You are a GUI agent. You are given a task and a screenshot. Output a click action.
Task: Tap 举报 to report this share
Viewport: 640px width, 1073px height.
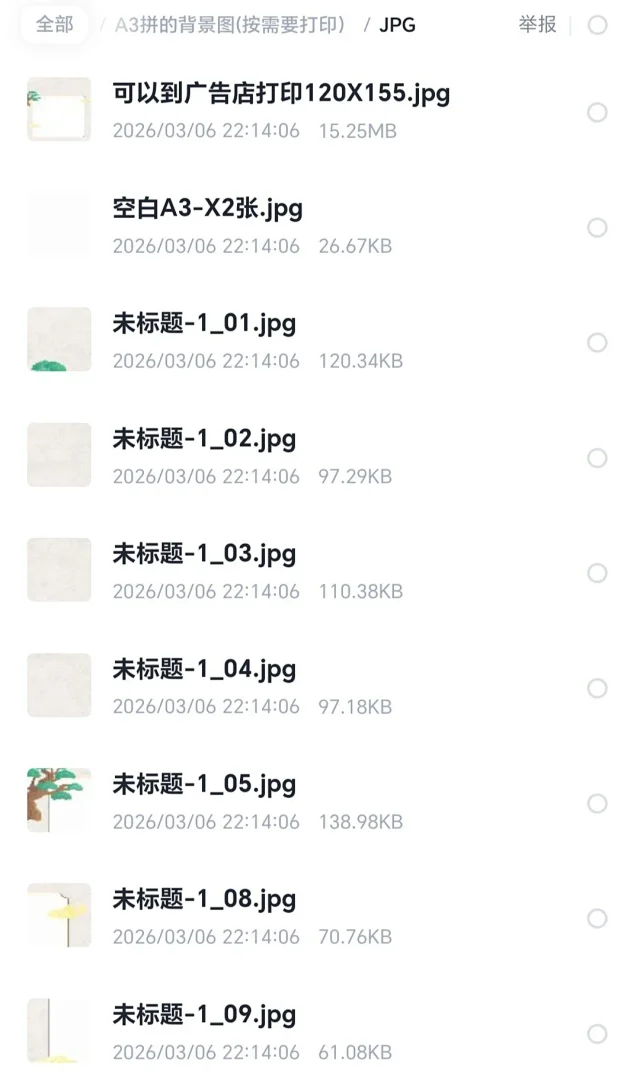click(537, 25)
